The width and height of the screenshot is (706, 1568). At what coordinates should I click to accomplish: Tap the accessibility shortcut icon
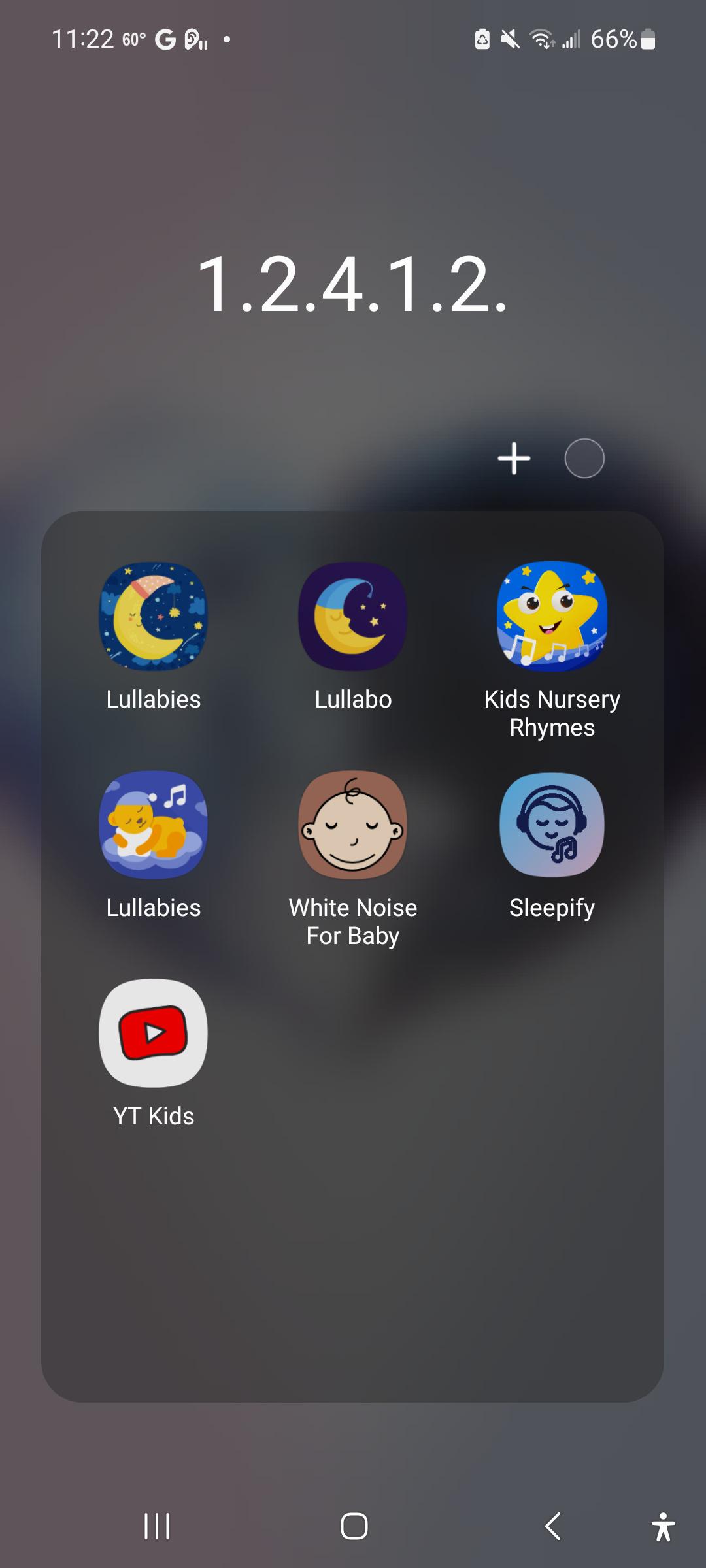662,1525
